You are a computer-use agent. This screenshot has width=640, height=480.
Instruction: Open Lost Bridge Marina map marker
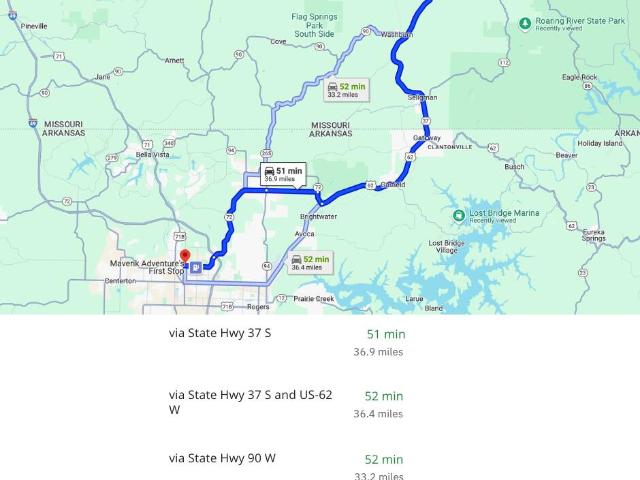(x=458, y=215)
